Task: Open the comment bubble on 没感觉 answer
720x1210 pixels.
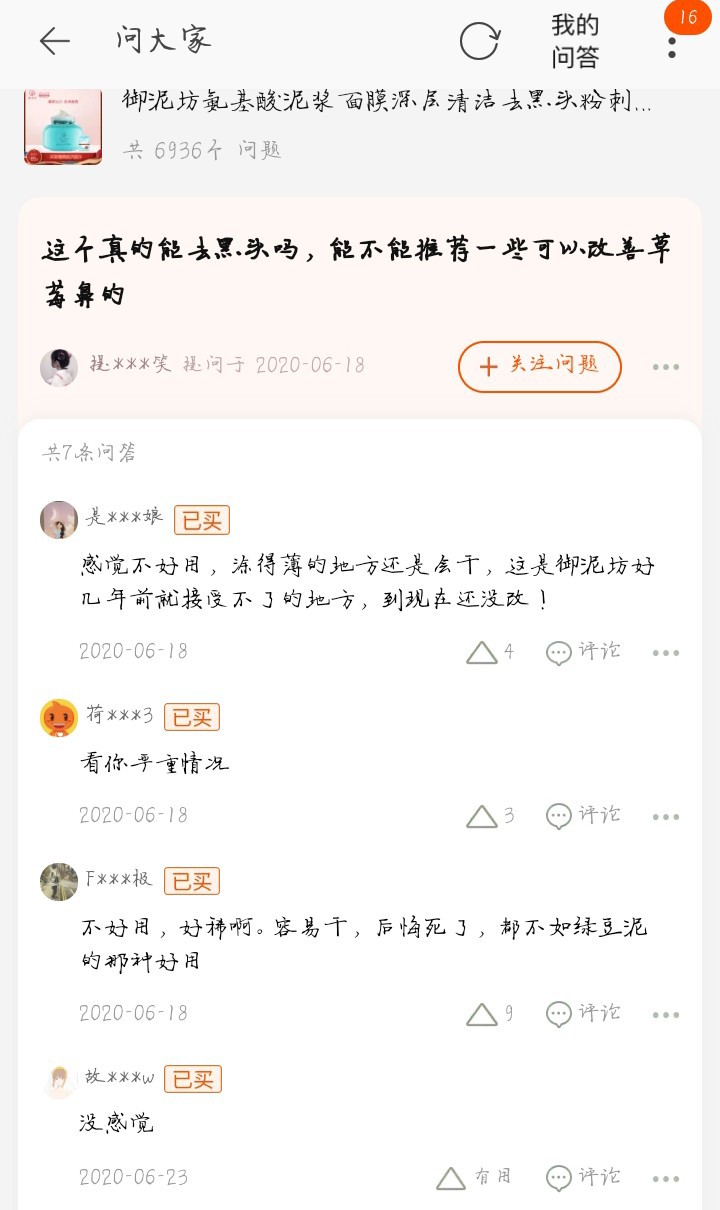Action: 558,1177
